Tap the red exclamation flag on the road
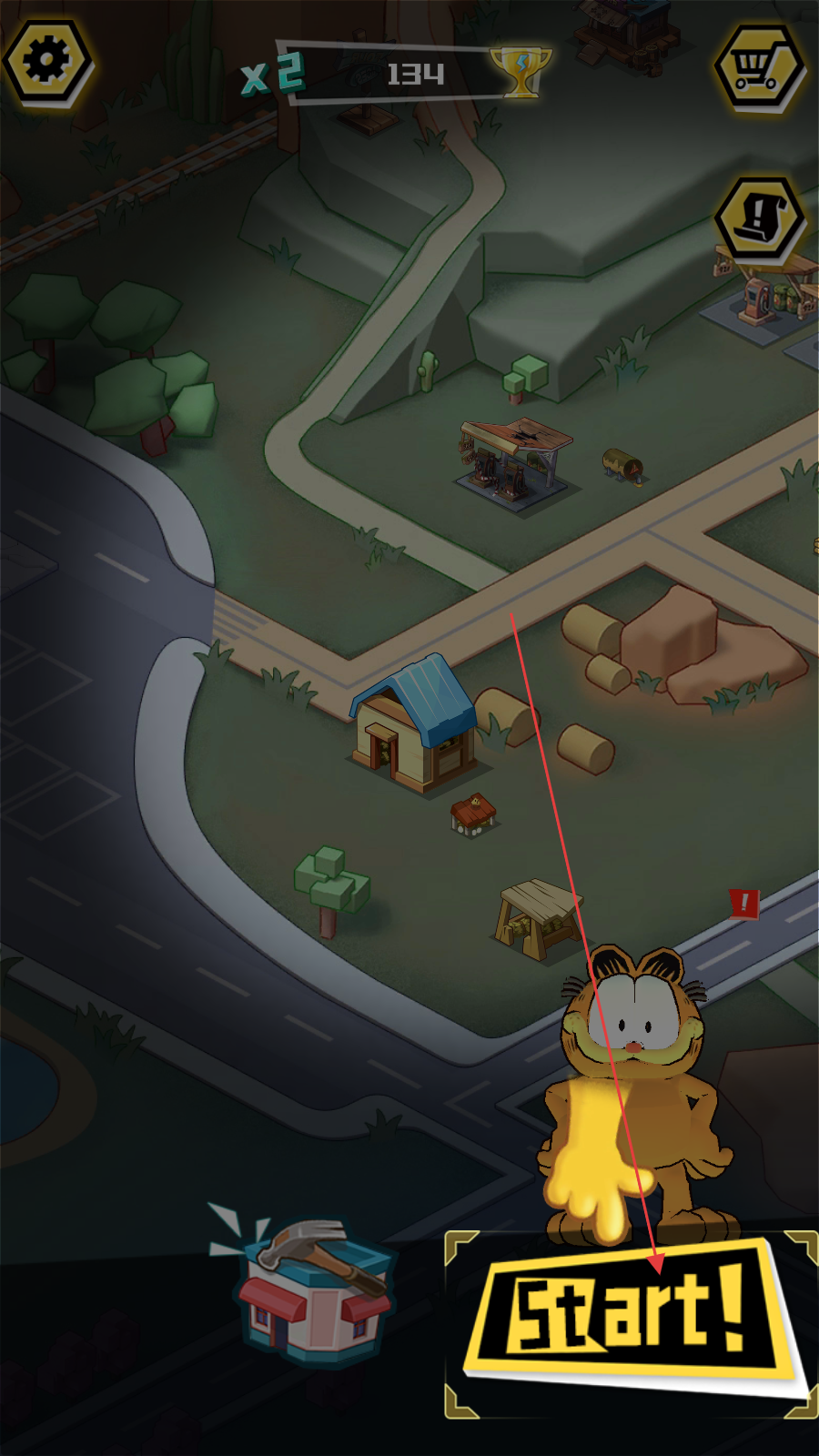 point(743,904)
